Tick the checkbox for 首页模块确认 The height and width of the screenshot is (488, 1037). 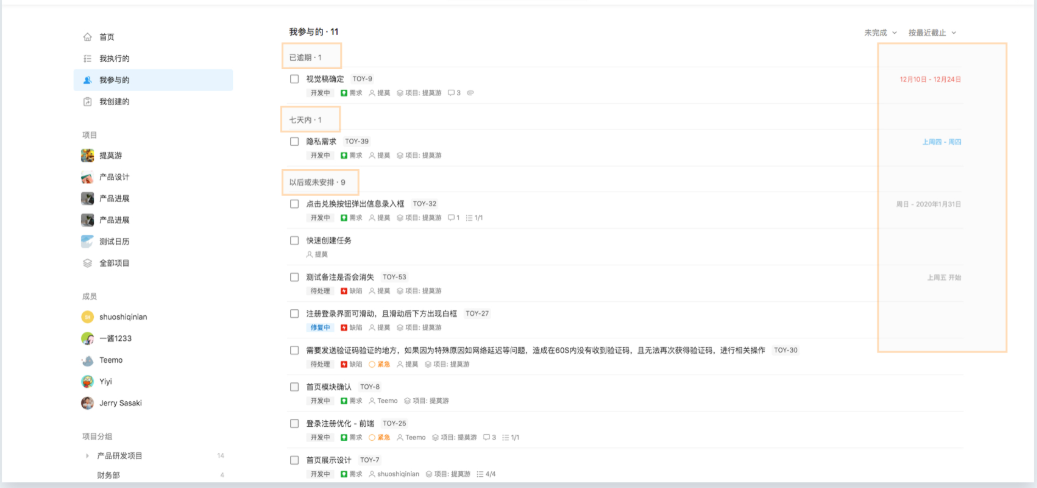pyautogui.click(x=294, y=387)
